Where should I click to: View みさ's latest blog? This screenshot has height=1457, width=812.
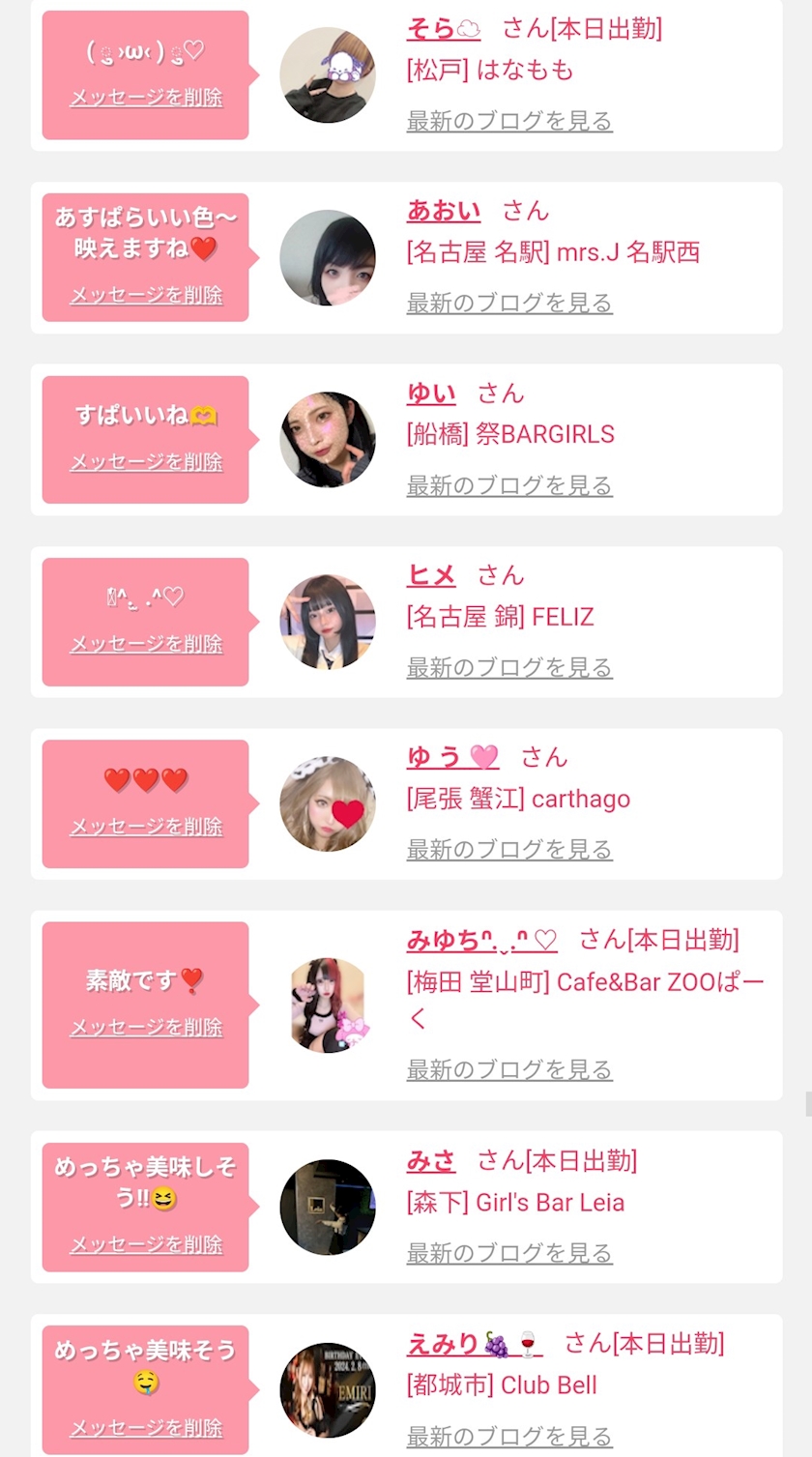(509, 1253)
